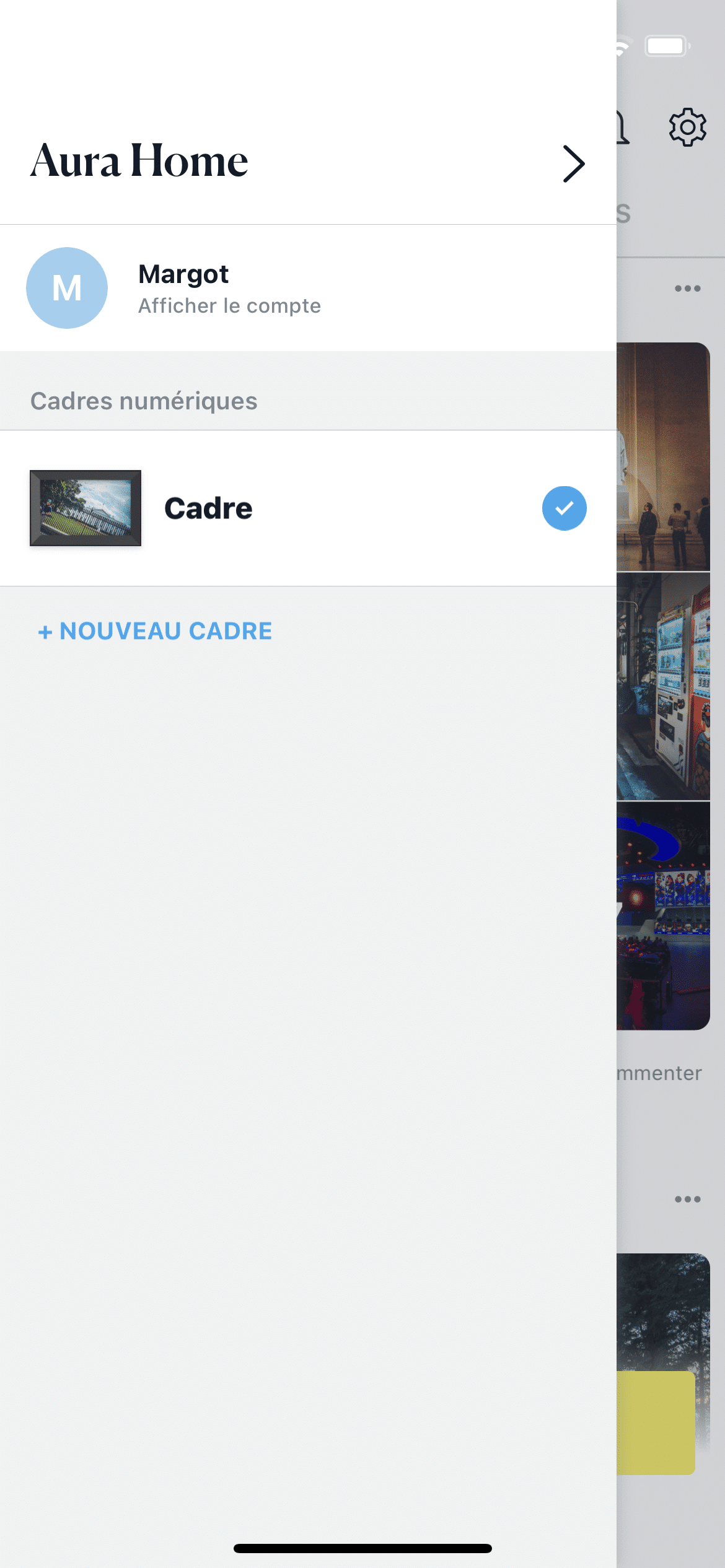Viewport: 725px width, 1568px height.
Task: Add a new frame with Nouveau Cadre
Action: tap(155, 631)
